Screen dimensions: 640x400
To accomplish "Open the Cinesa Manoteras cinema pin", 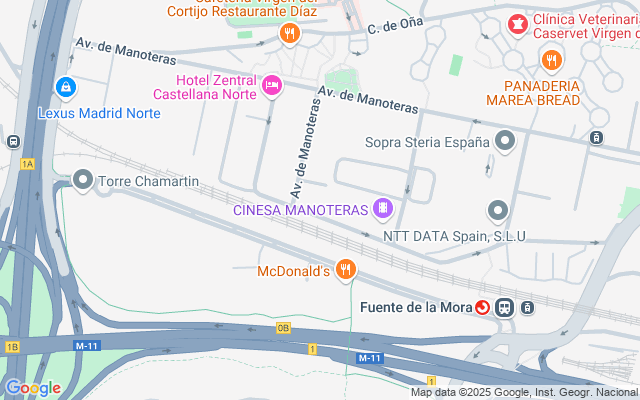I will (x=380, y=209).
